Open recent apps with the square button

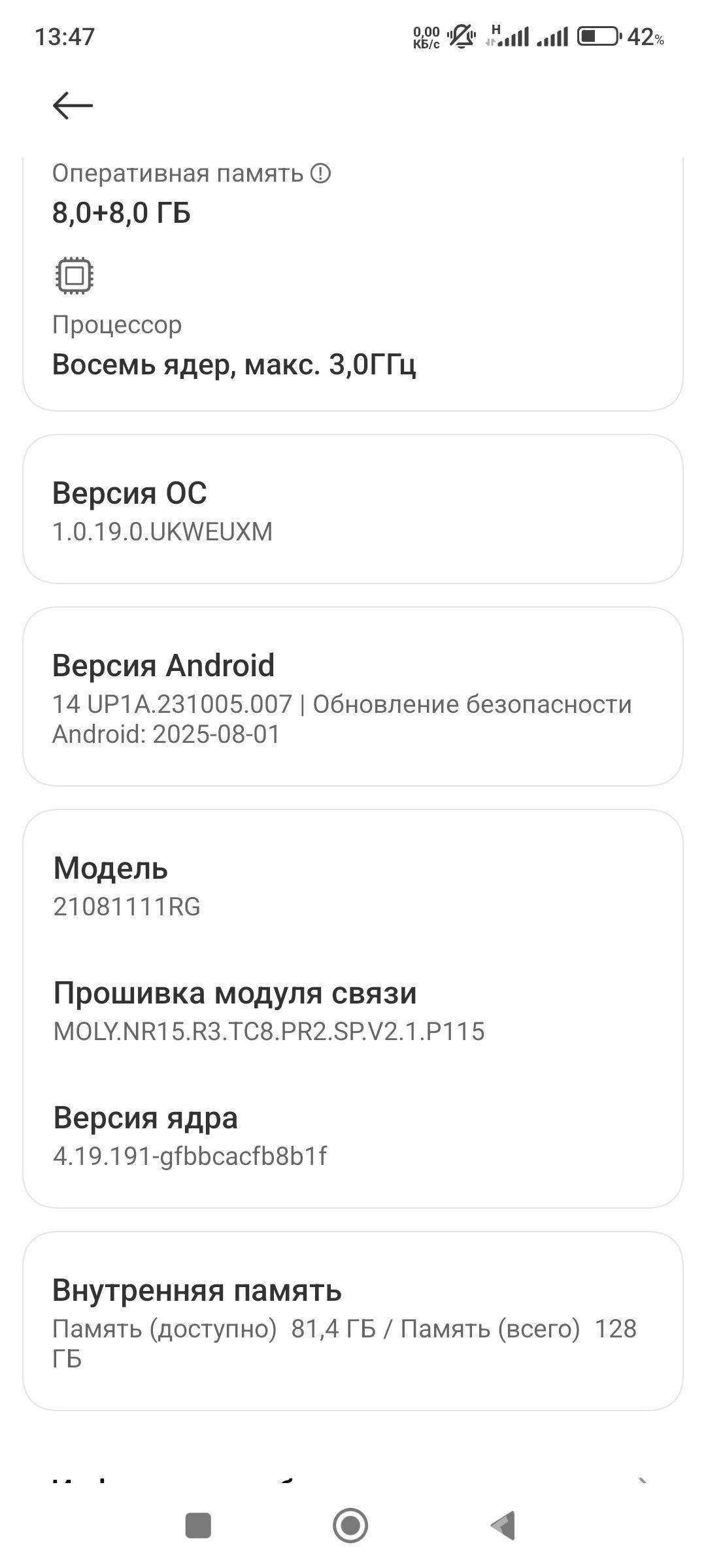point(198,1526)
